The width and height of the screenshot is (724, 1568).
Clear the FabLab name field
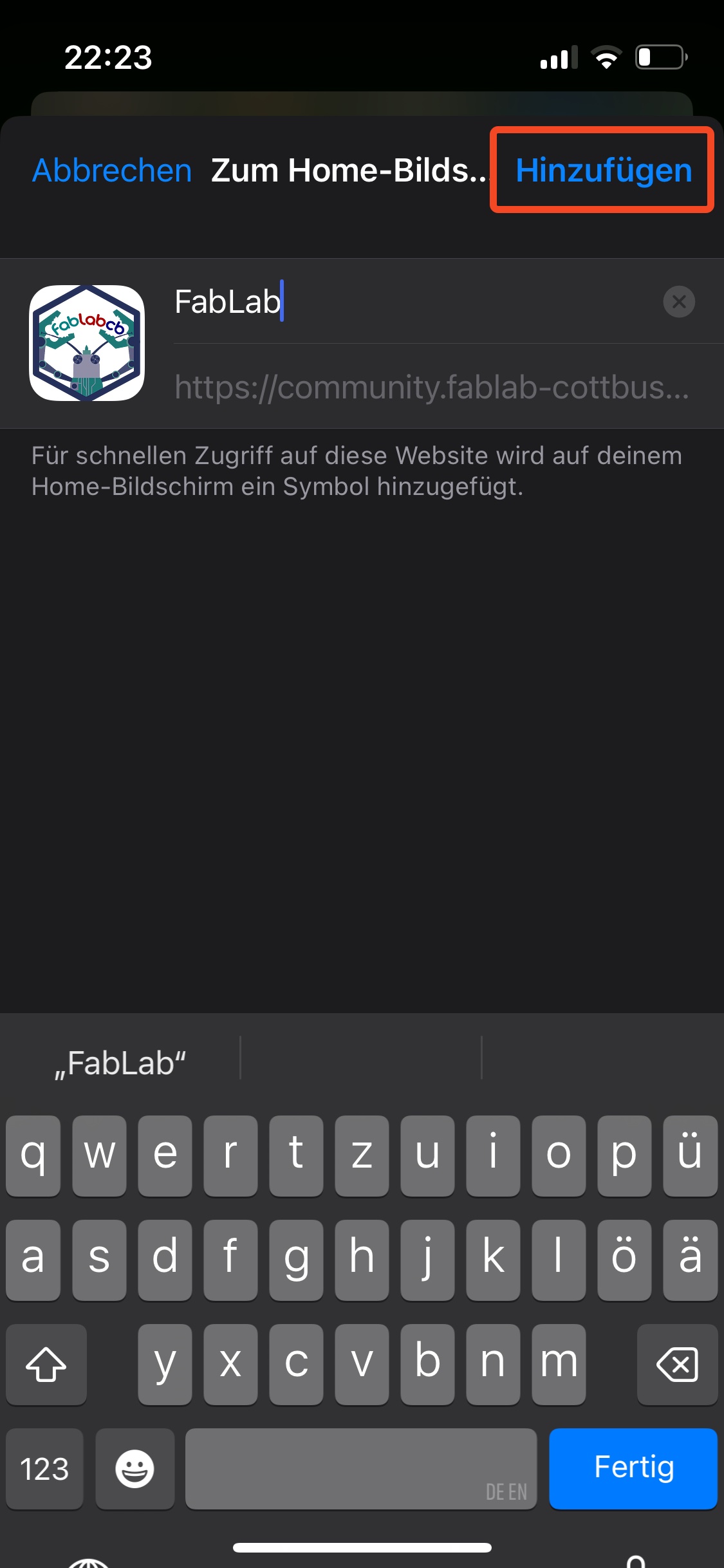pyautogui.click(x=678, y=302)
